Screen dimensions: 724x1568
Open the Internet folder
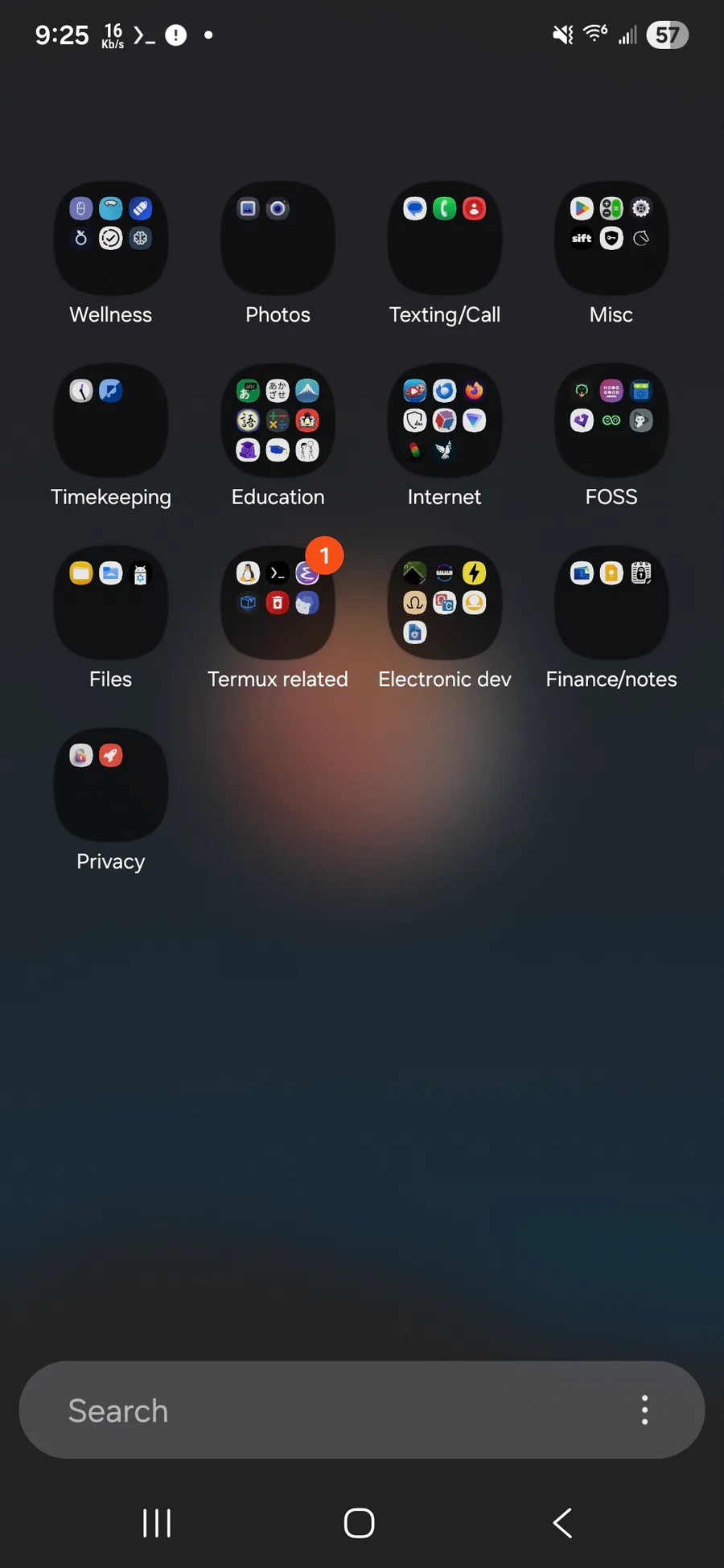(445, 421)
